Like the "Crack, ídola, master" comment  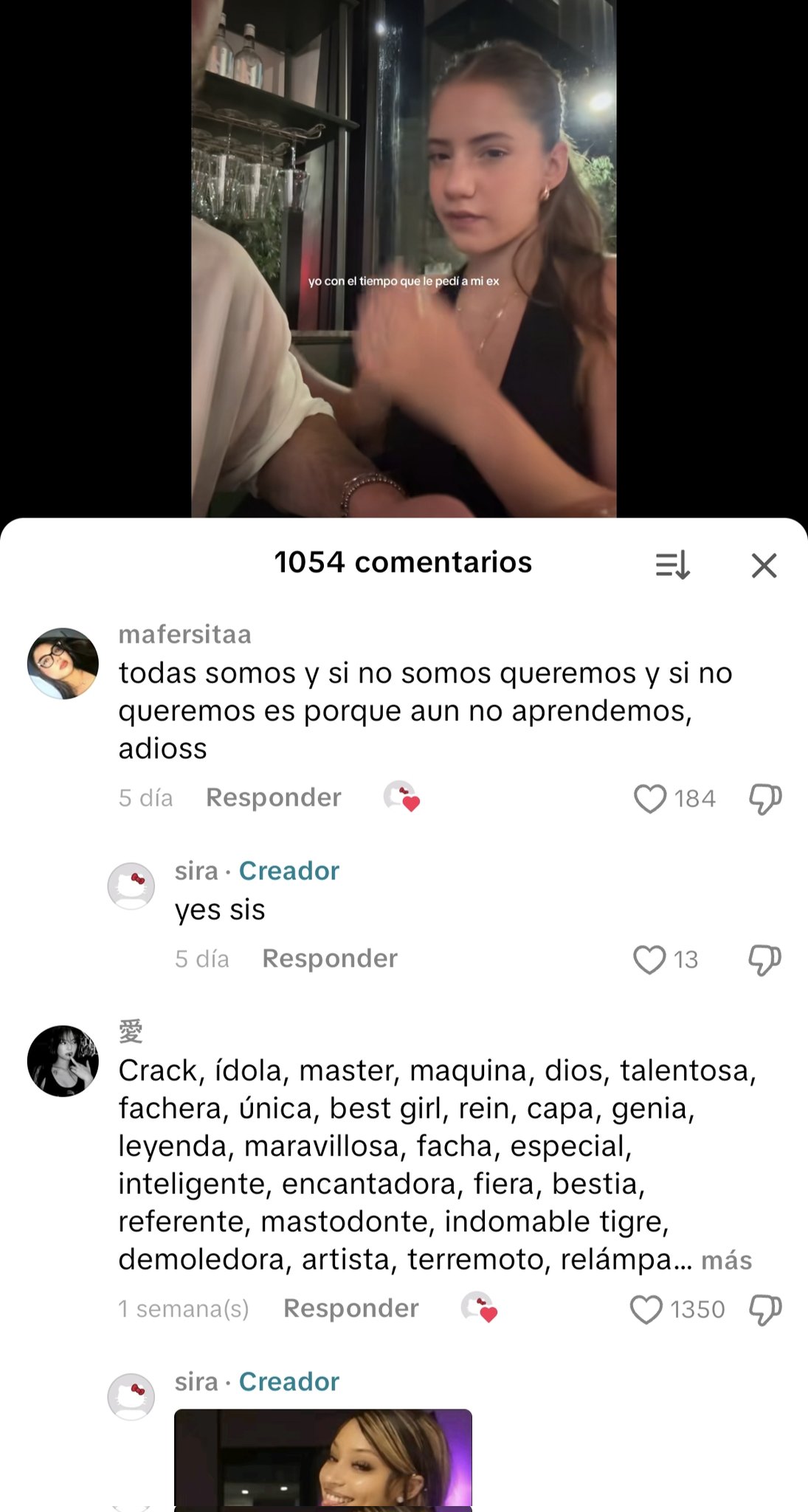click(x=646, y=1309)
